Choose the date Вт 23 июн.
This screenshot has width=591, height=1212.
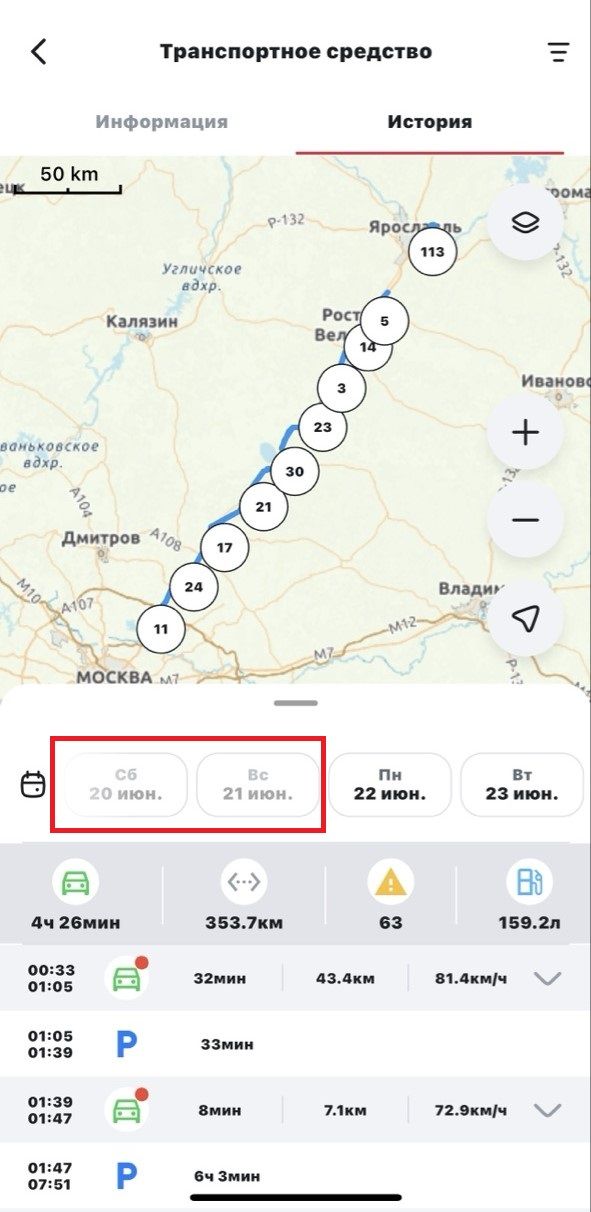[x=522, y=785]
